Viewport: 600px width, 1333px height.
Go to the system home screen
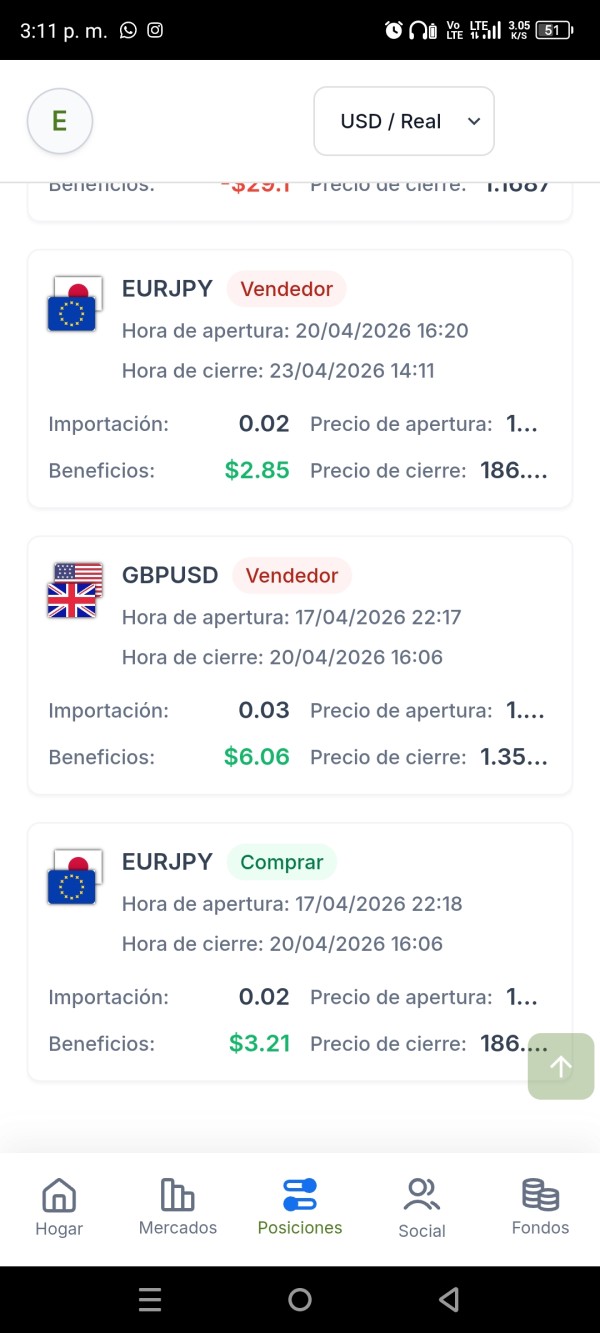point(299,1300)
